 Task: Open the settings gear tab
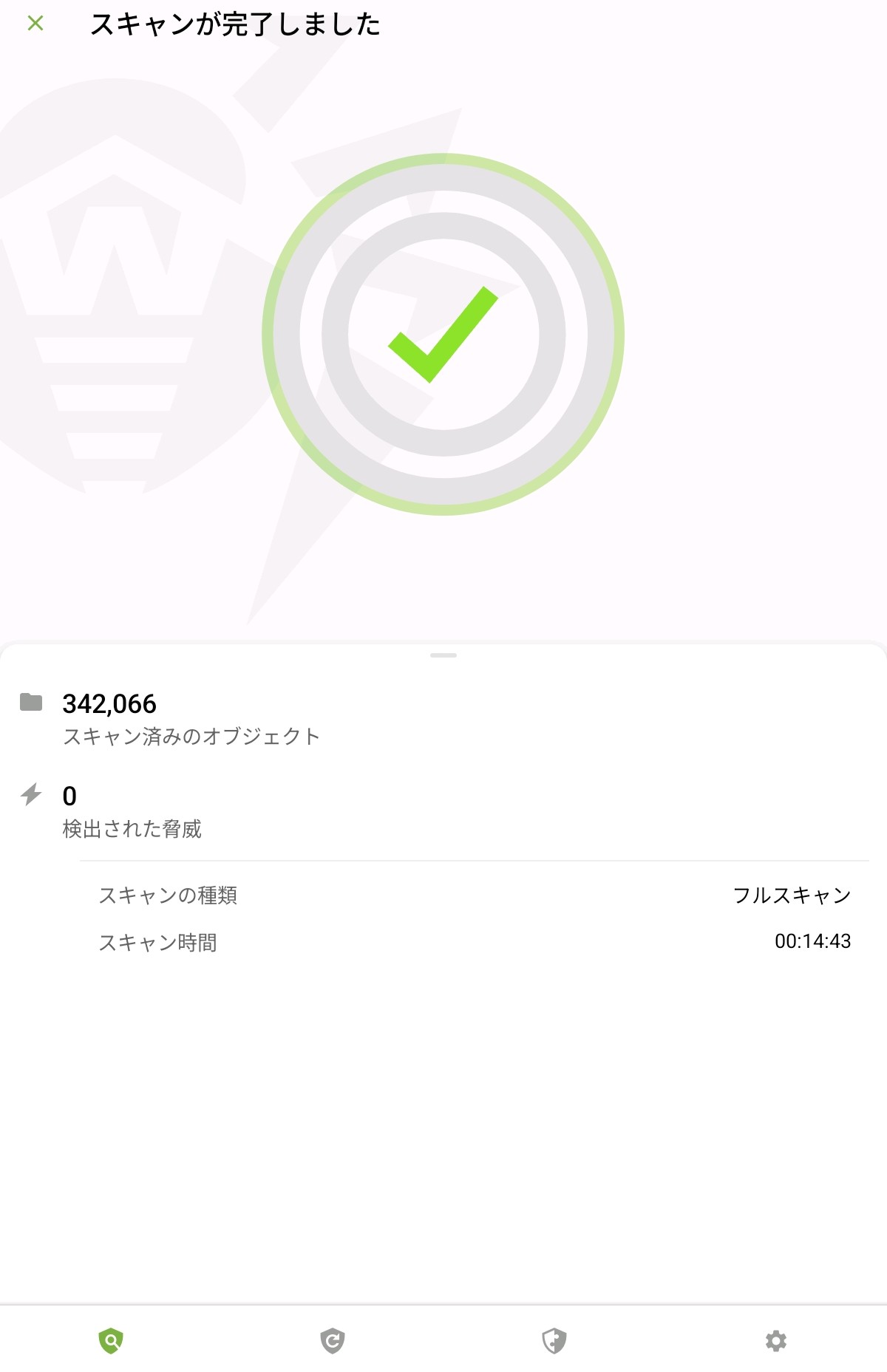point(775,1340)
